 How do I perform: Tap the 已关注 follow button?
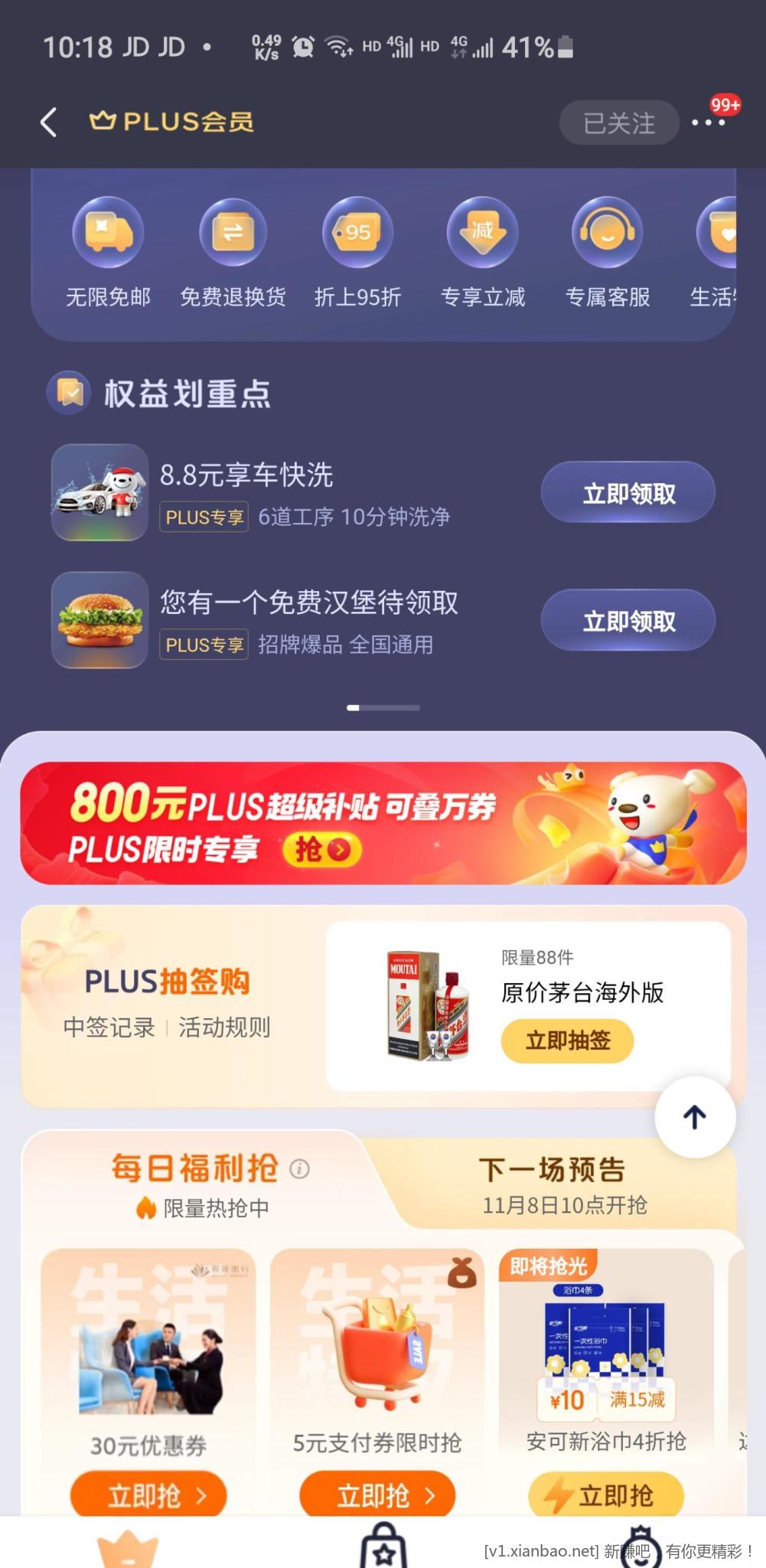618,122
